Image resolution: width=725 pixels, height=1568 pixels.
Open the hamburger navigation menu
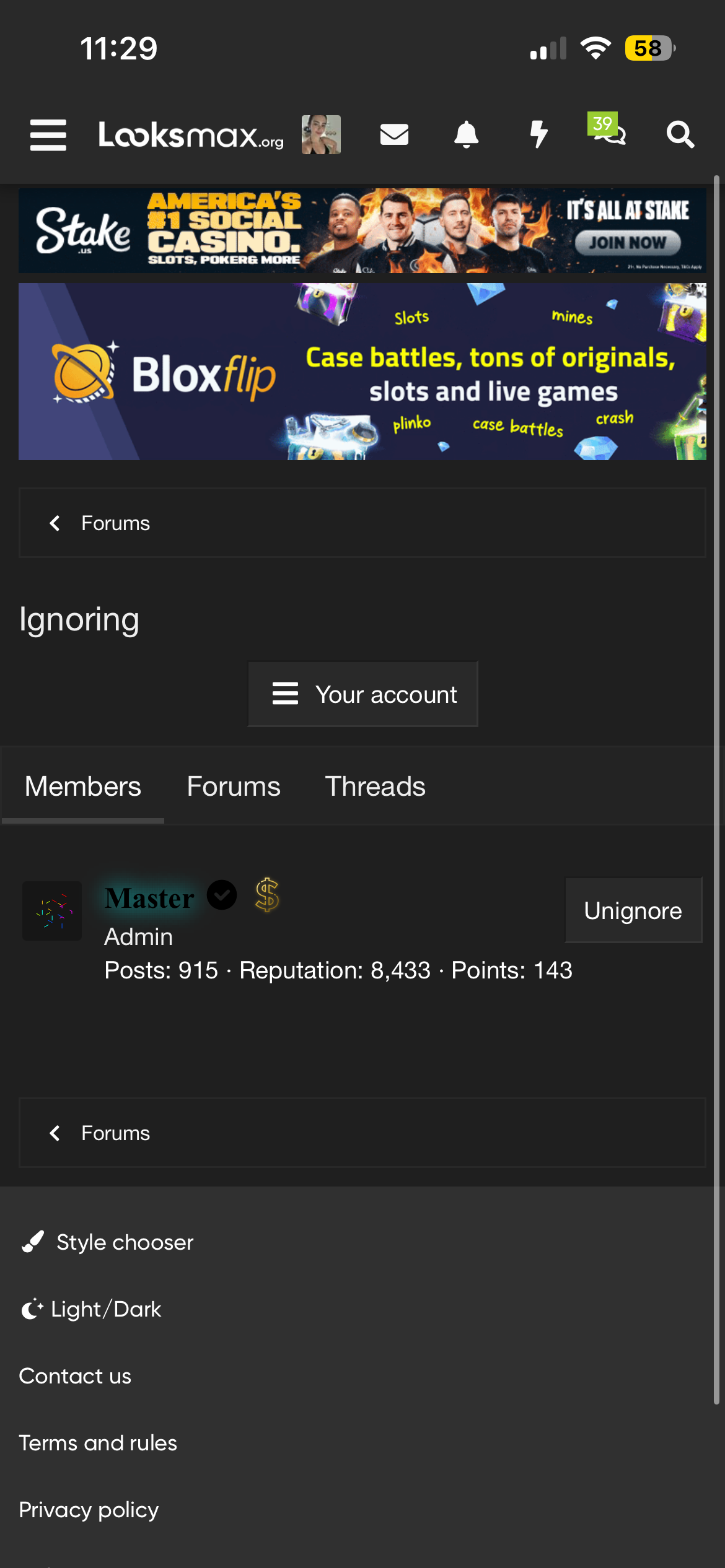pyautogui.click(x=48, y=135)
